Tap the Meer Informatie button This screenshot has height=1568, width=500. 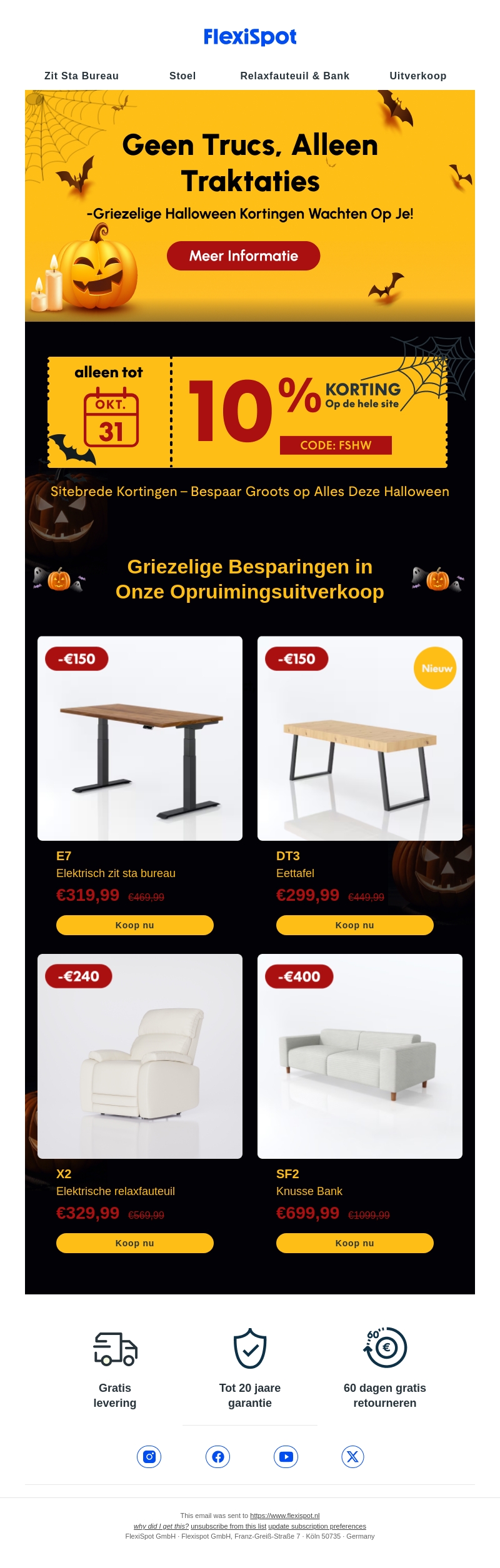click(x=243, y=256)
